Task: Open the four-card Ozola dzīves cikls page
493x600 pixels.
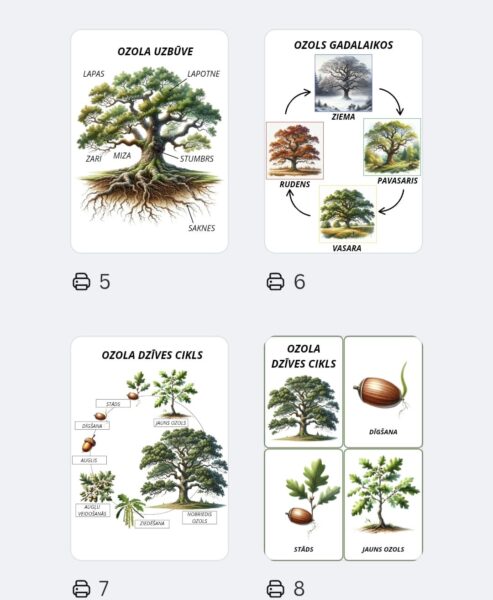Action: tap(343, 448)
